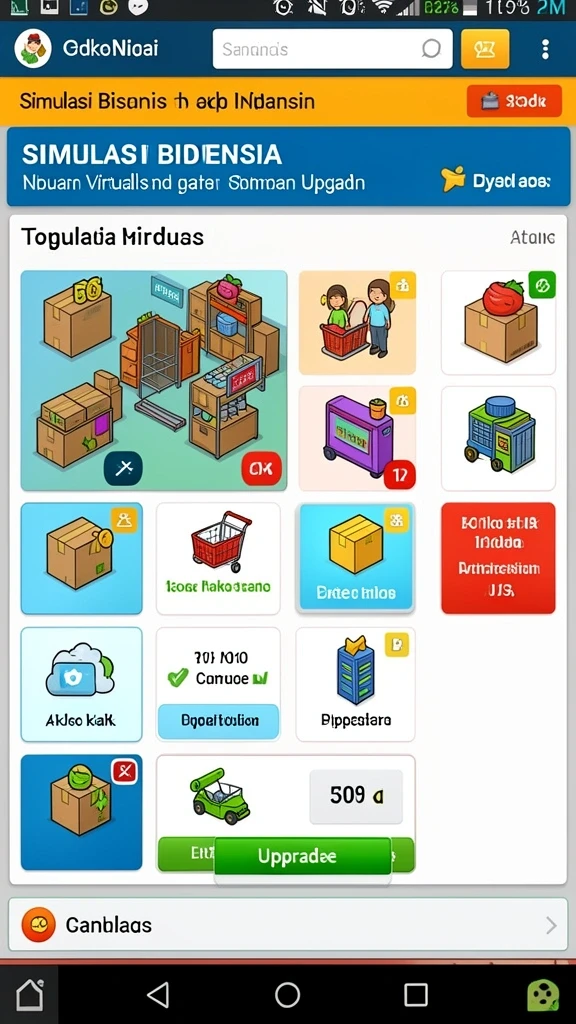Tap the Atanc link next to Togulatia Mirduas
576x1024 pixels.
532,237
